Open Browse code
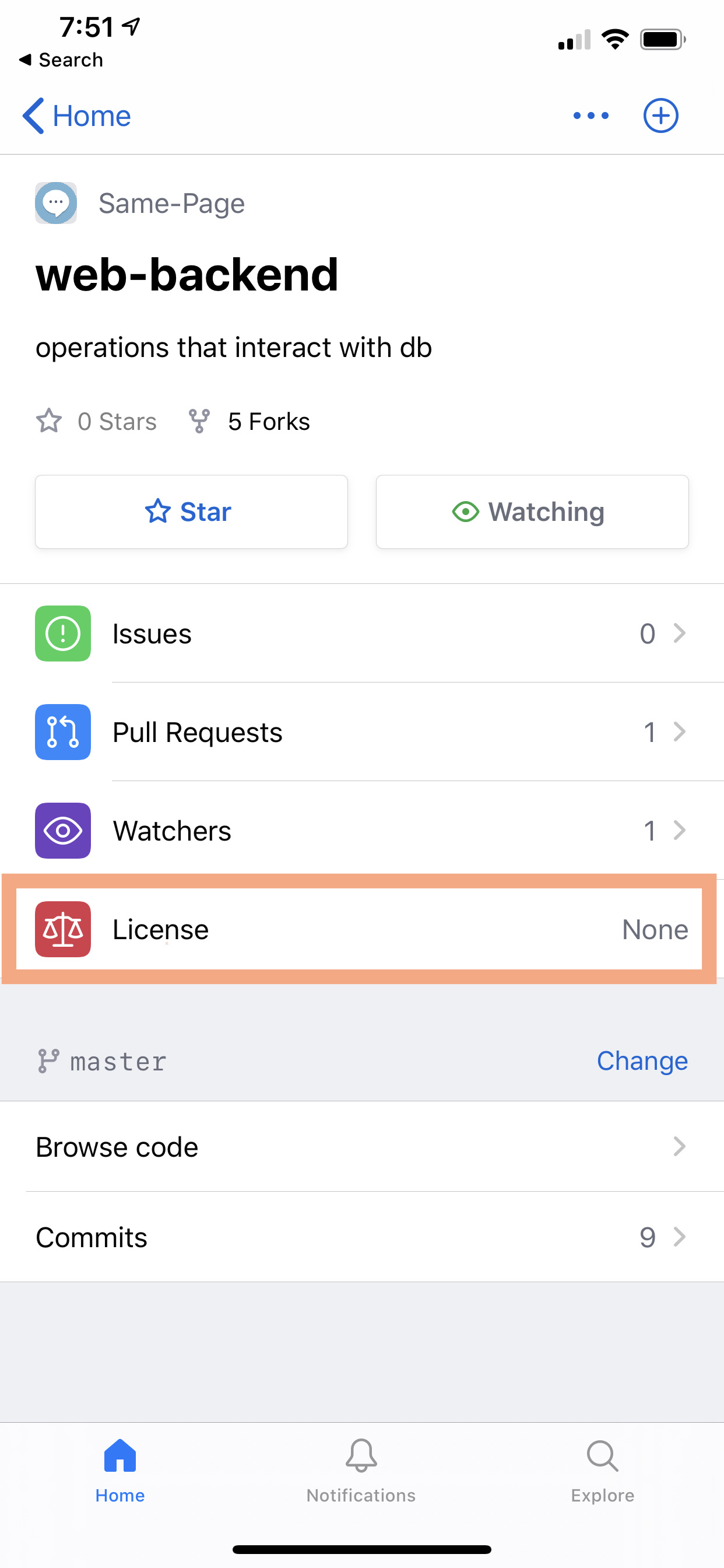The width and height of the screenshot is (724, 1568). [362, 1147]
